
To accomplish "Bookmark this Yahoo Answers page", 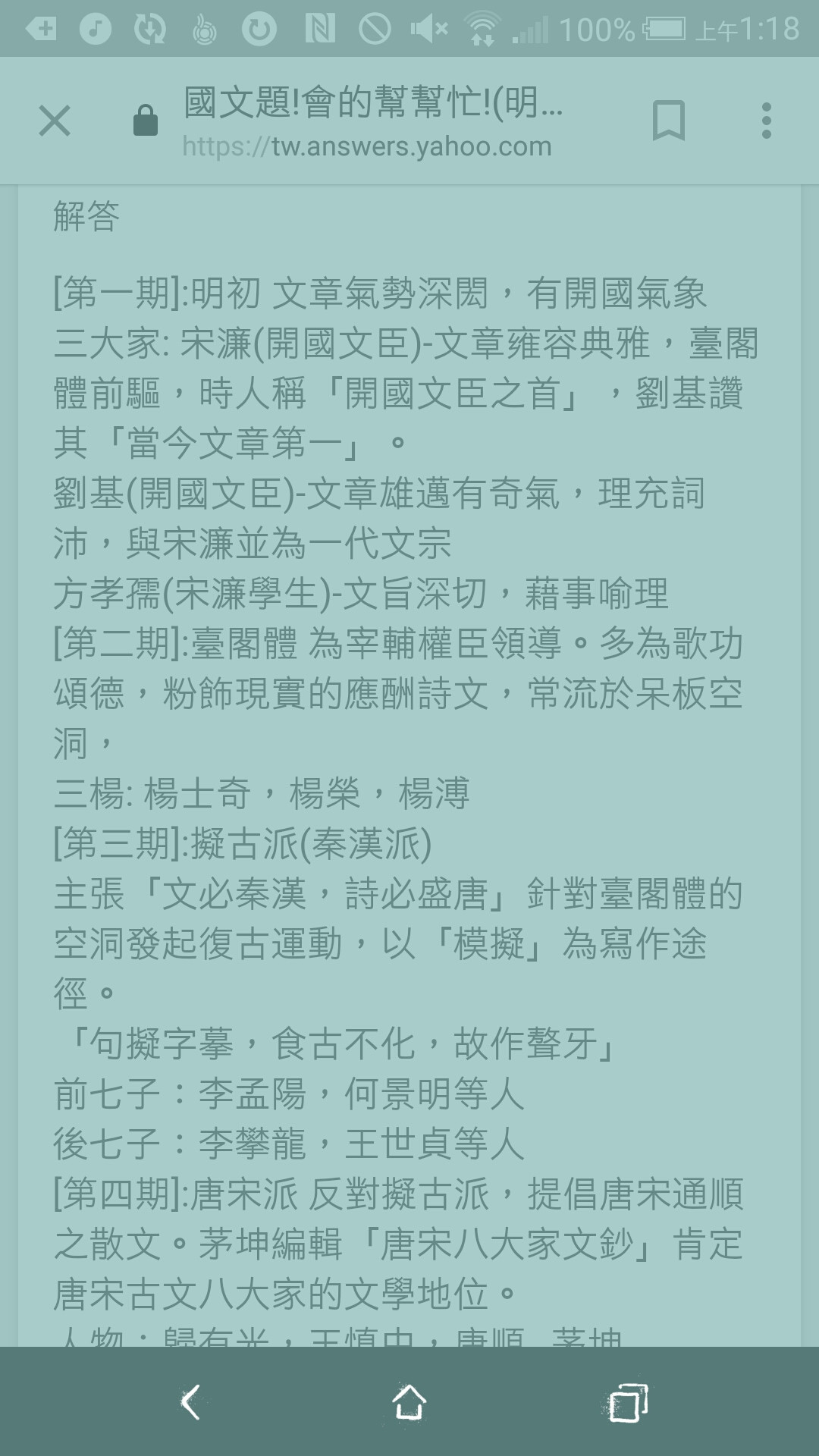I will point(668,121).
